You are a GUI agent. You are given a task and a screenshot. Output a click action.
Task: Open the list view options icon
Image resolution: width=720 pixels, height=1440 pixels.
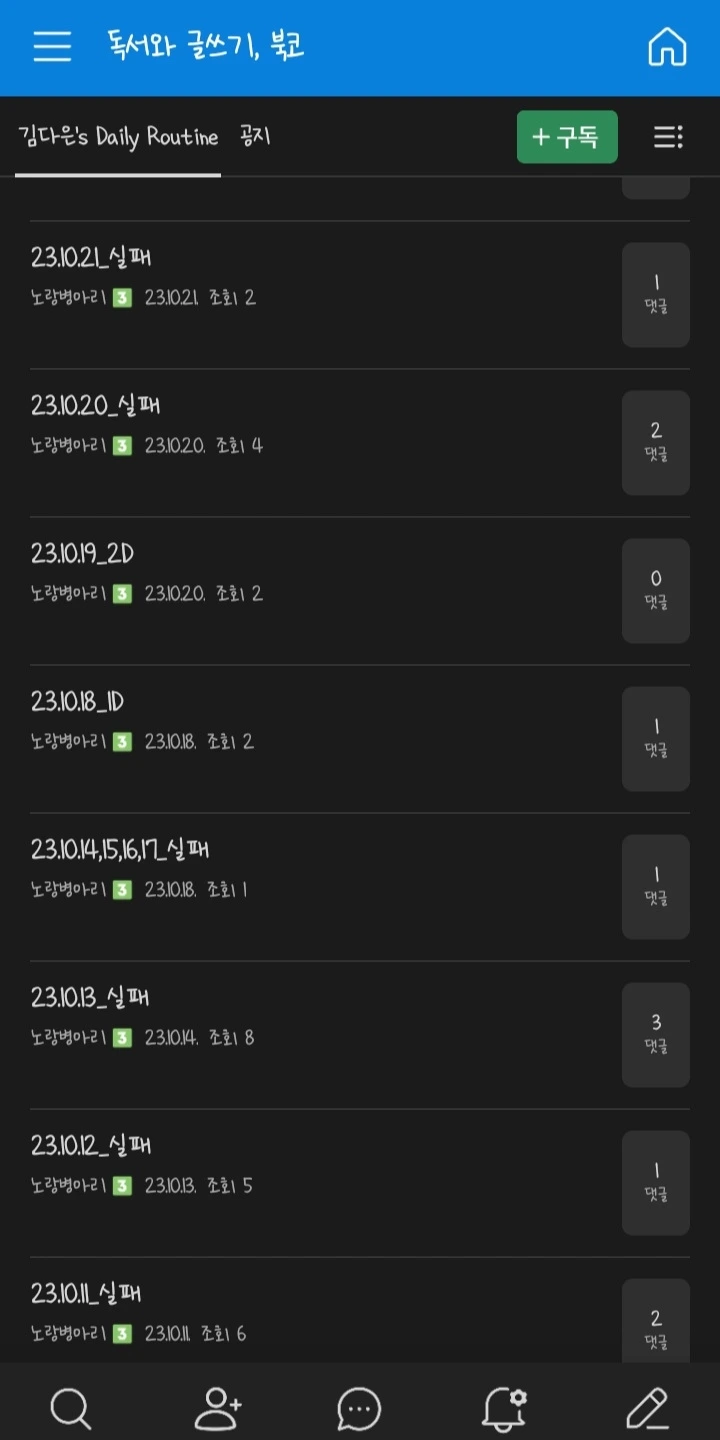[x=668, y=137]
